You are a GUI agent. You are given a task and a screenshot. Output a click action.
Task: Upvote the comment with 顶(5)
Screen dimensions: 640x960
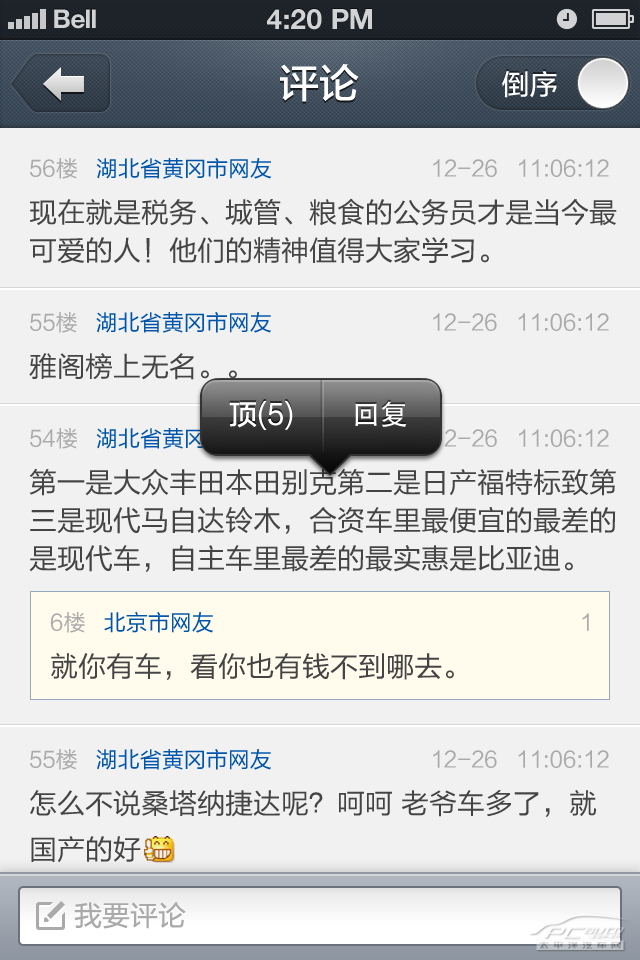coord(261,415)
